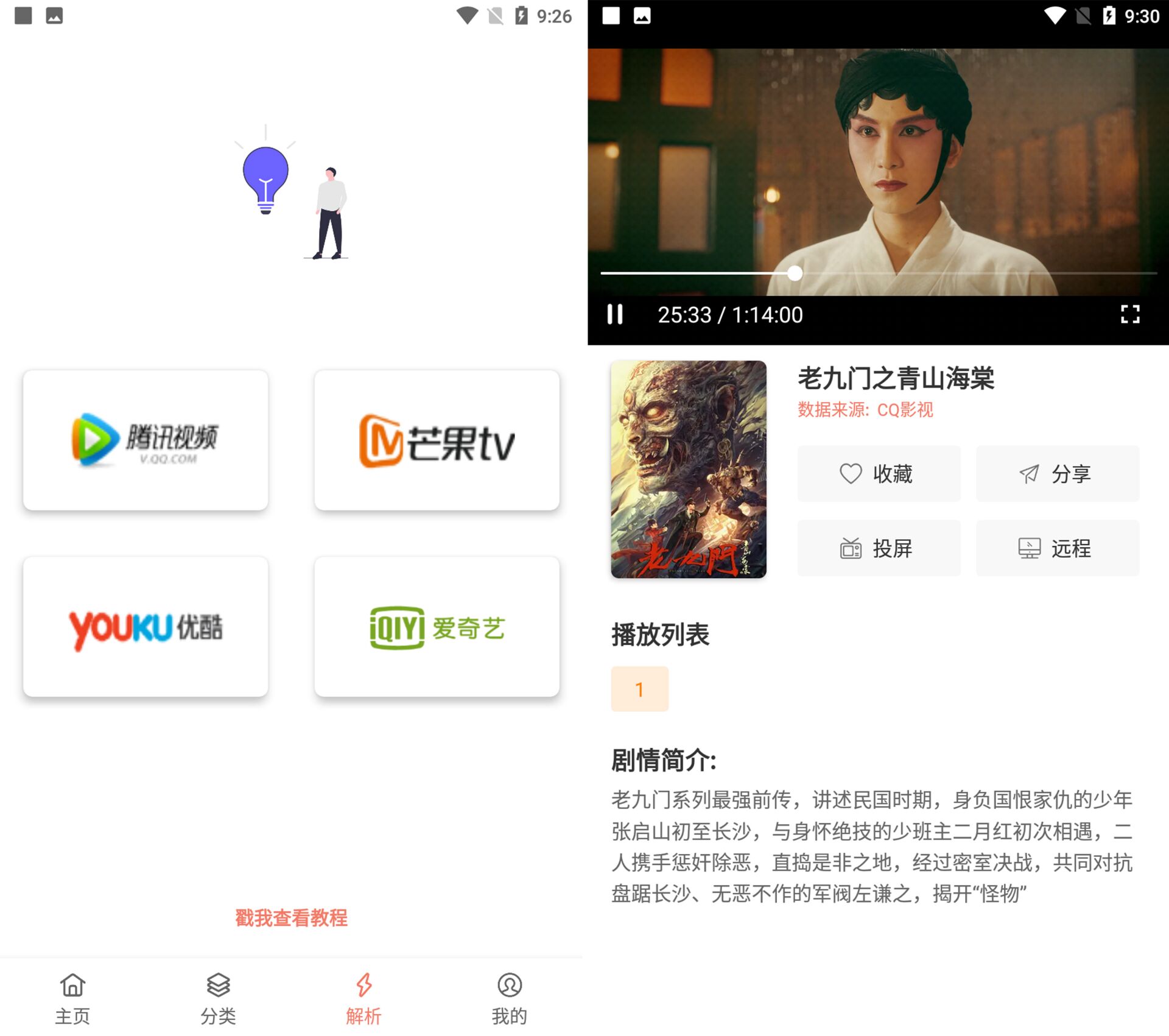Image resolution: width=1169 pixels, height=1036 pixels.
Task: Open the Mango TV card
Action: pos(437,440)
